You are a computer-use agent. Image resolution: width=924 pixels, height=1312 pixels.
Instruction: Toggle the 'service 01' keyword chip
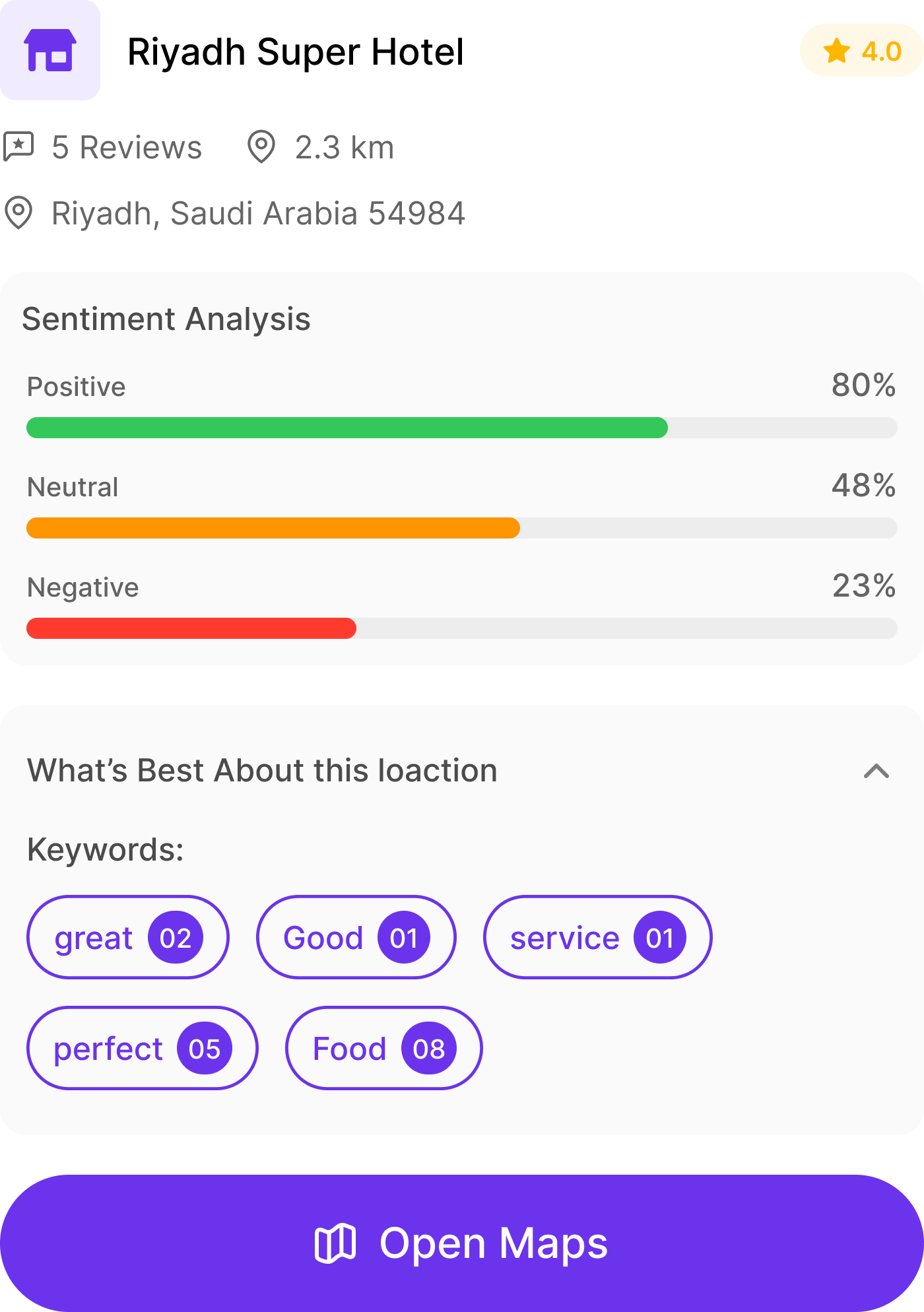coord(597,938)
